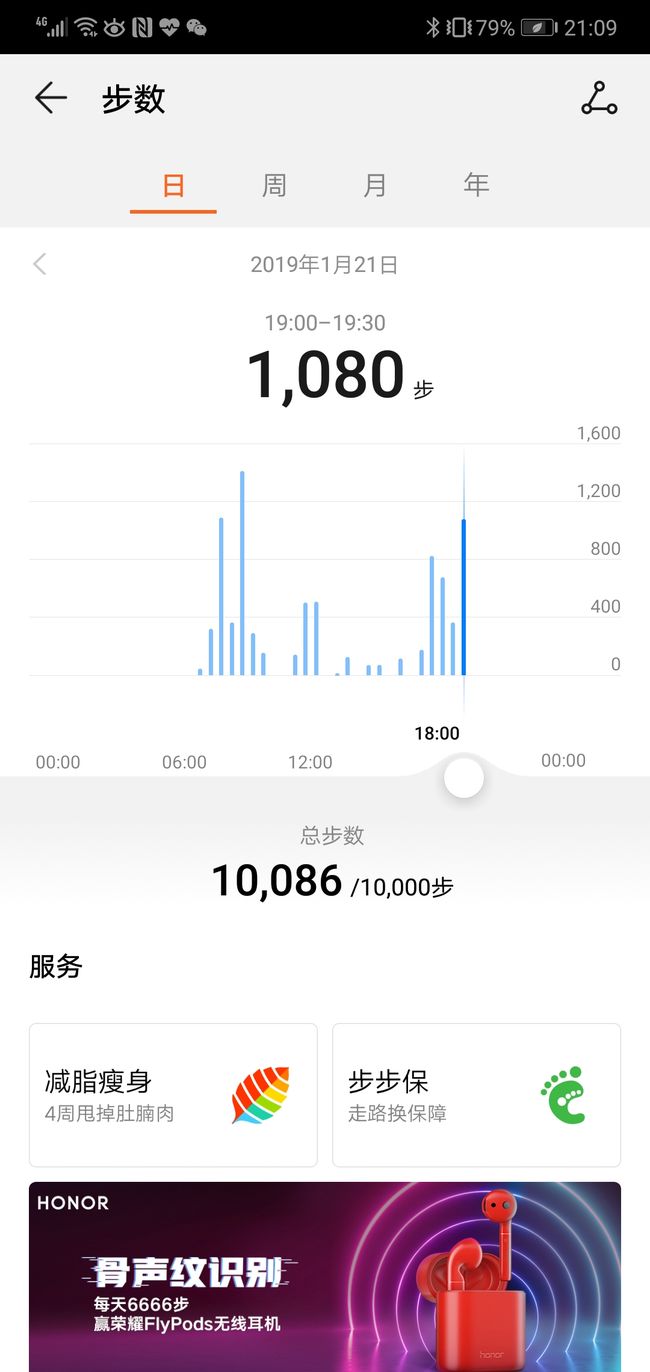Tap the timeline slider handle under the chart
Viewport: 650px width, 1372px height.
464,778
